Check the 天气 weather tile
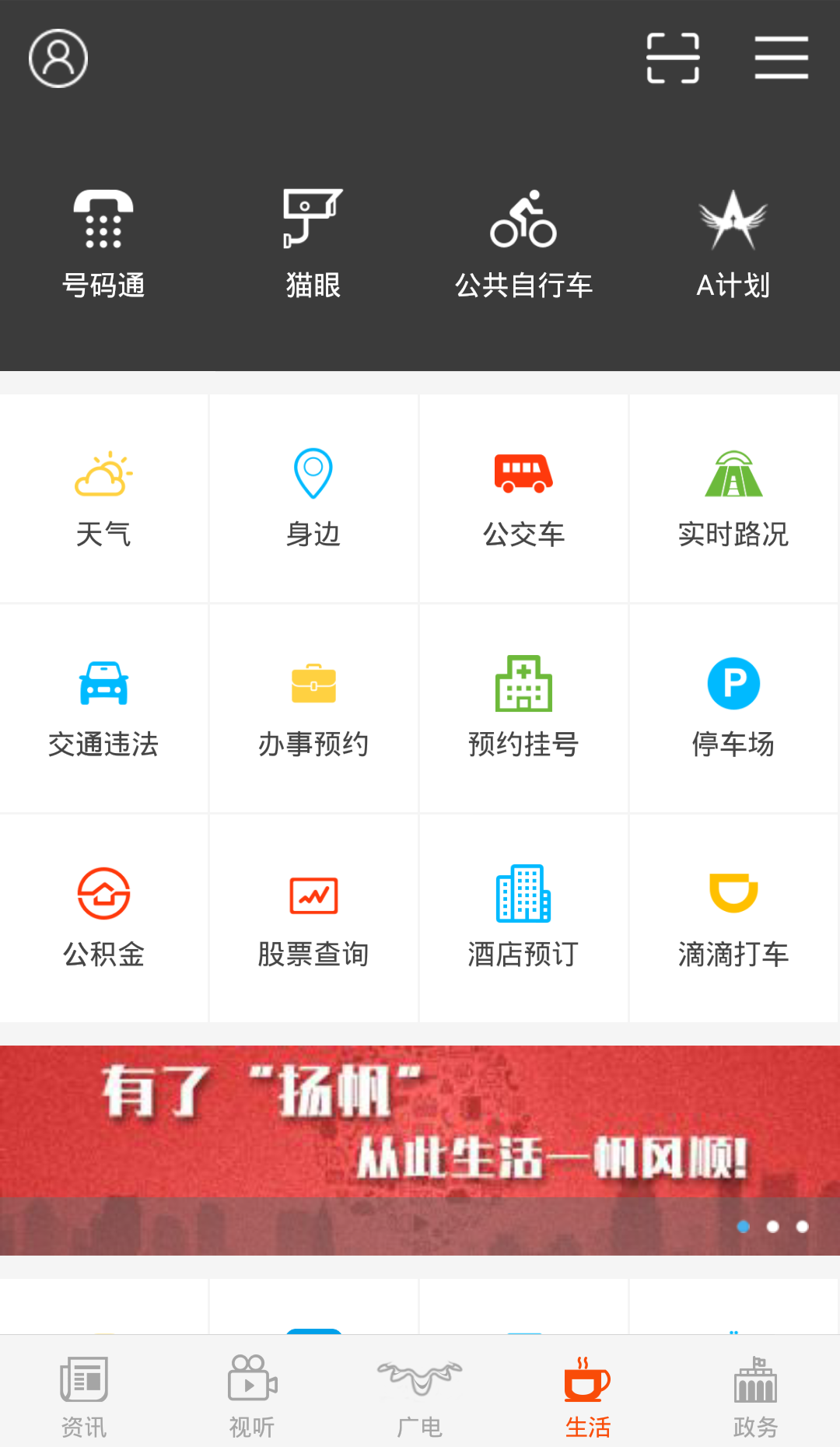Viewport: 840px width, 1447px height. tap(103, 498)
